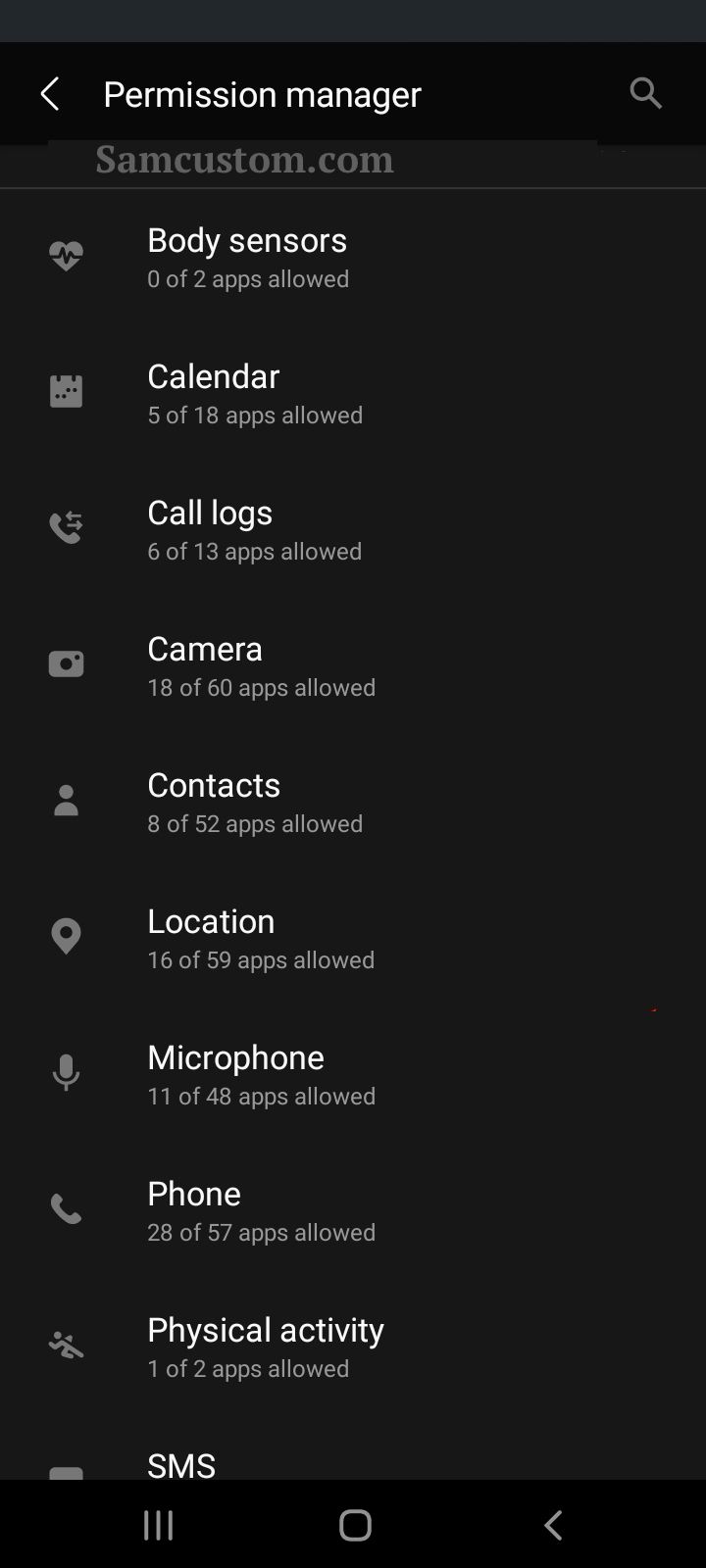Select the Contacts permission row
This screenshot has height=1568, width=706.
(353, 802)
